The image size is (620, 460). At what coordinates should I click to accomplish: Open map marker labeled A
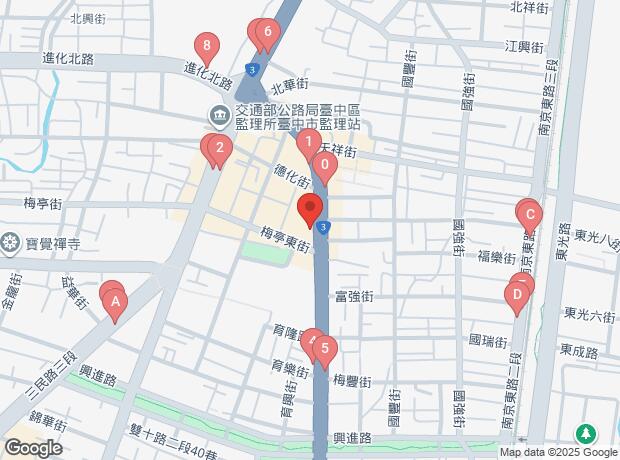pos(116,301)
